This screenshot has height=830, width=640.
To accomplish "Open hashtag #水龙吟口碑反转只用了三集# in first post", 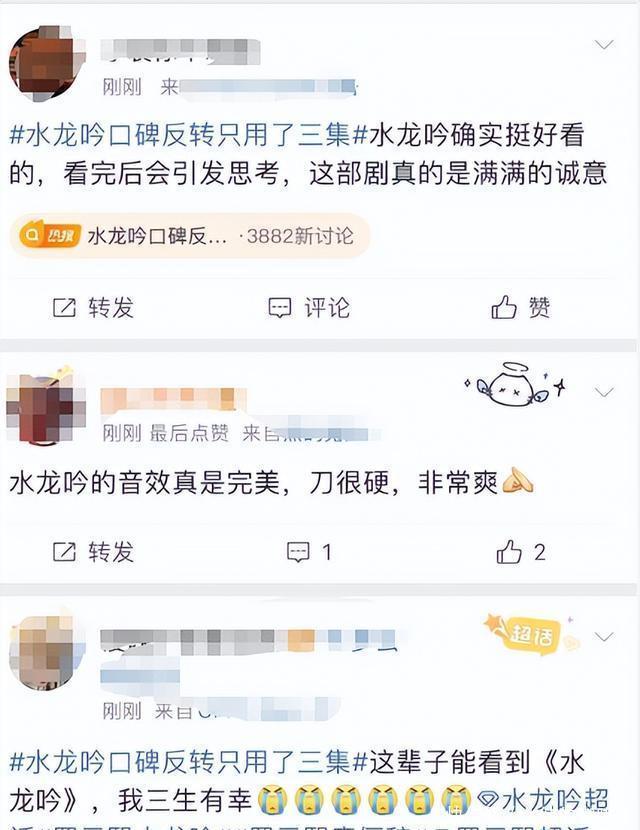I will [188, 135].
